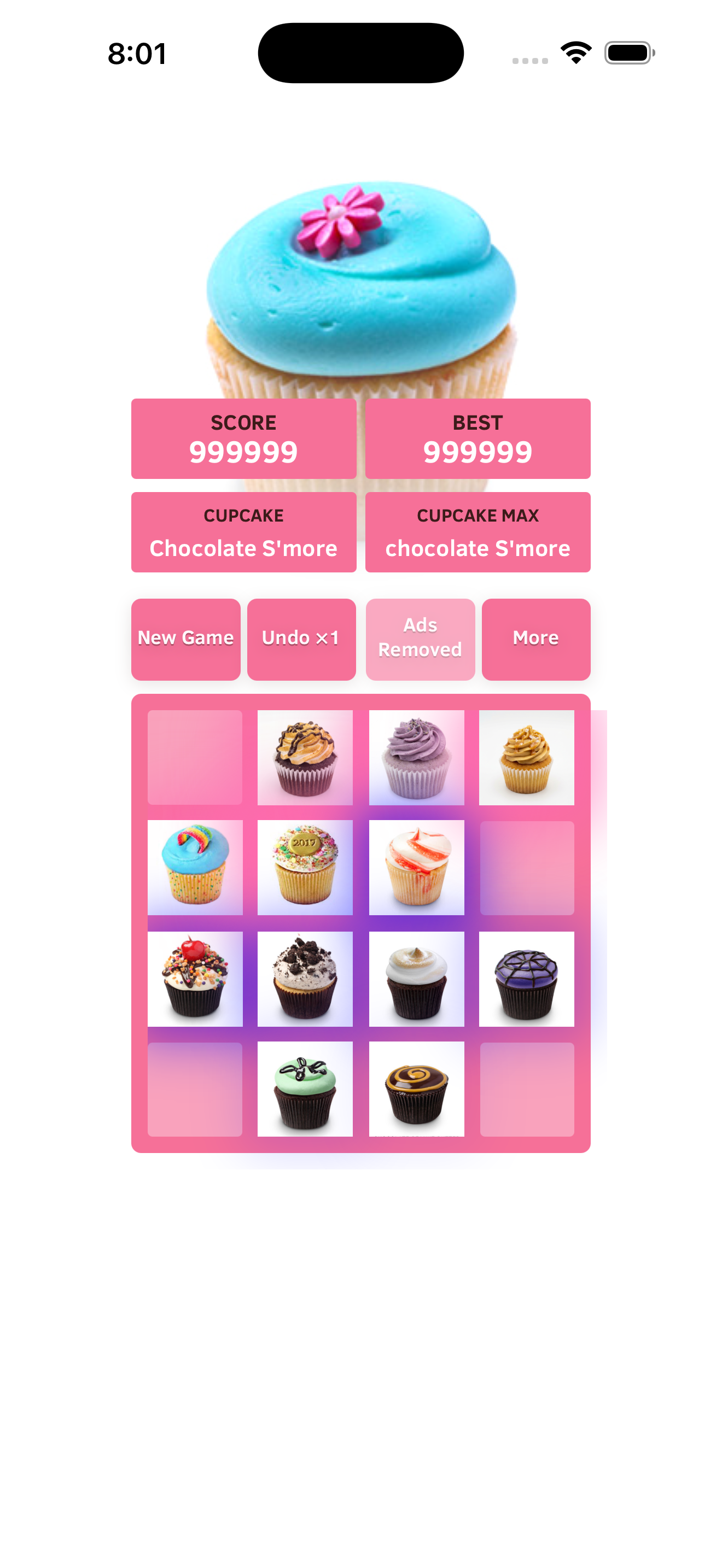Select the lavender frosting cupcake tile
This screenshot has width=722, height=1568.
(416, 757)
